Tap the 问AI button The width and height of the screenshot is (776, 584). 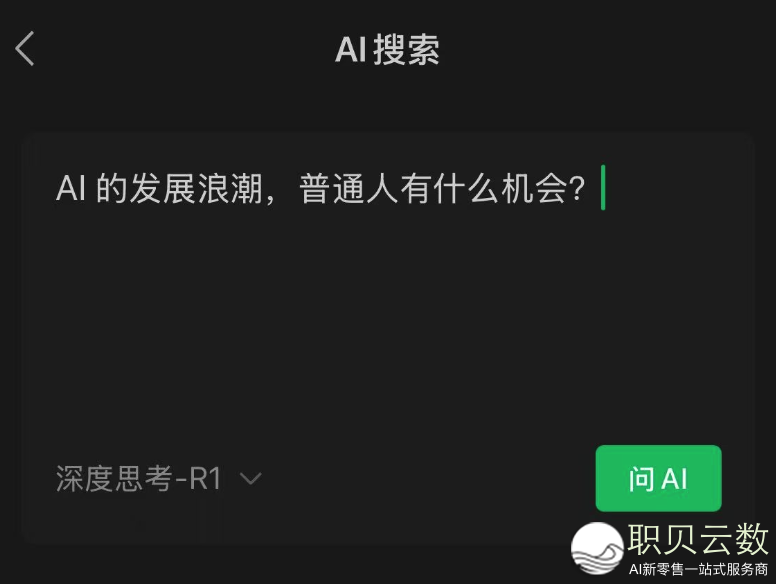(x=658, y=478)
